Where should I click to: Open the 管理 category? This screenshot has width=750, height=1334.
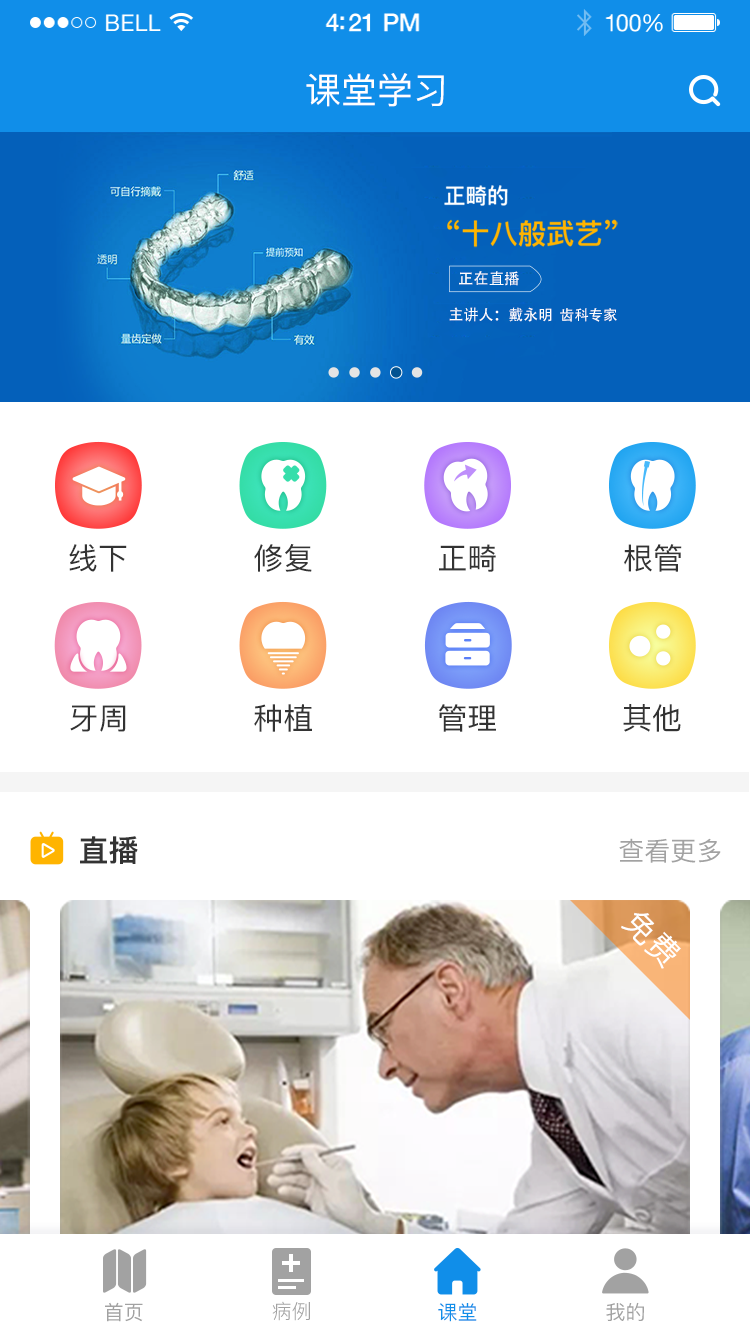click(467, 667)
